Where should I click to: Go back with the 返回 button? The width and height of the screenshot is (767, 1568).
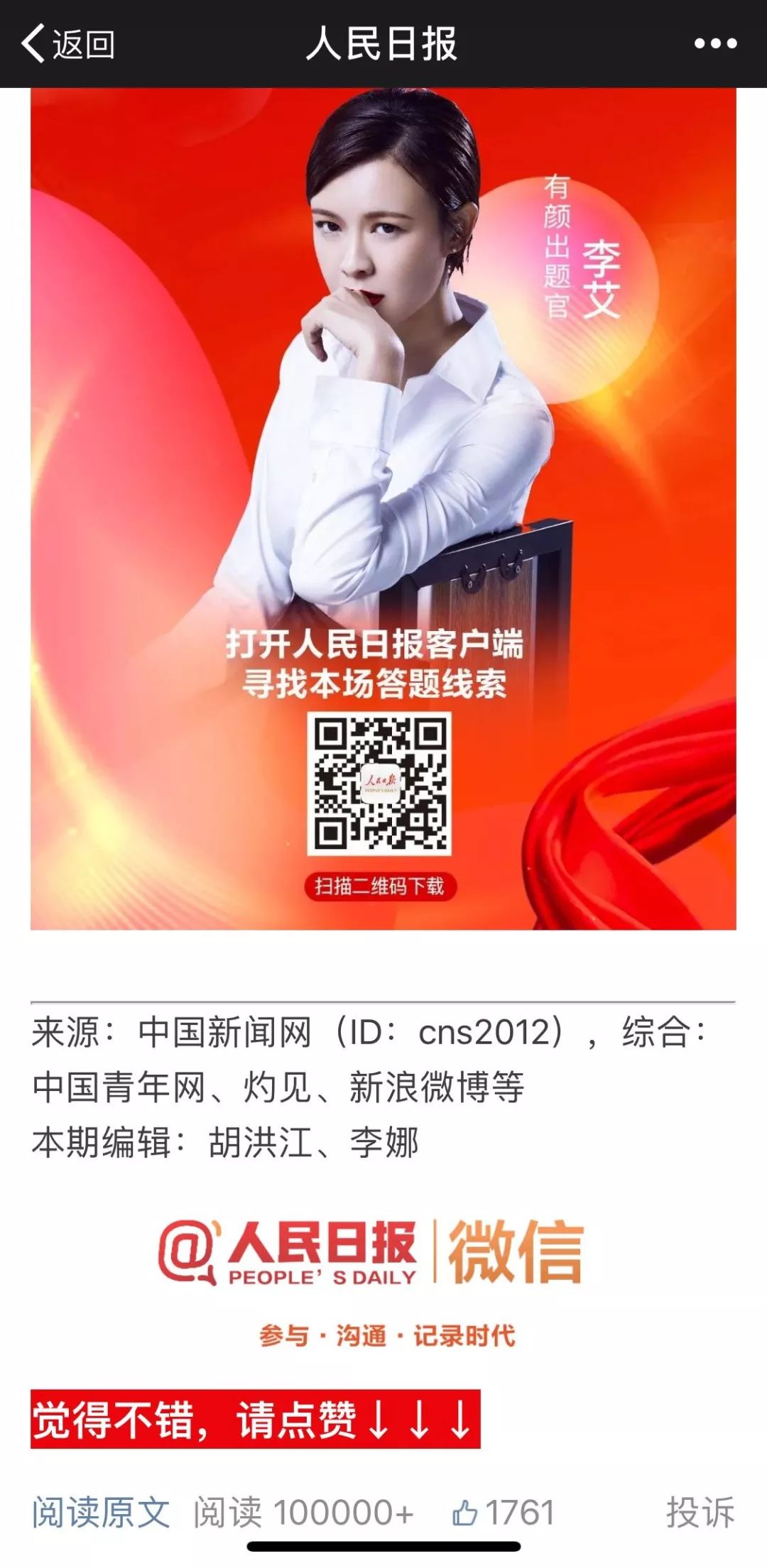click(x=67, y=44)
